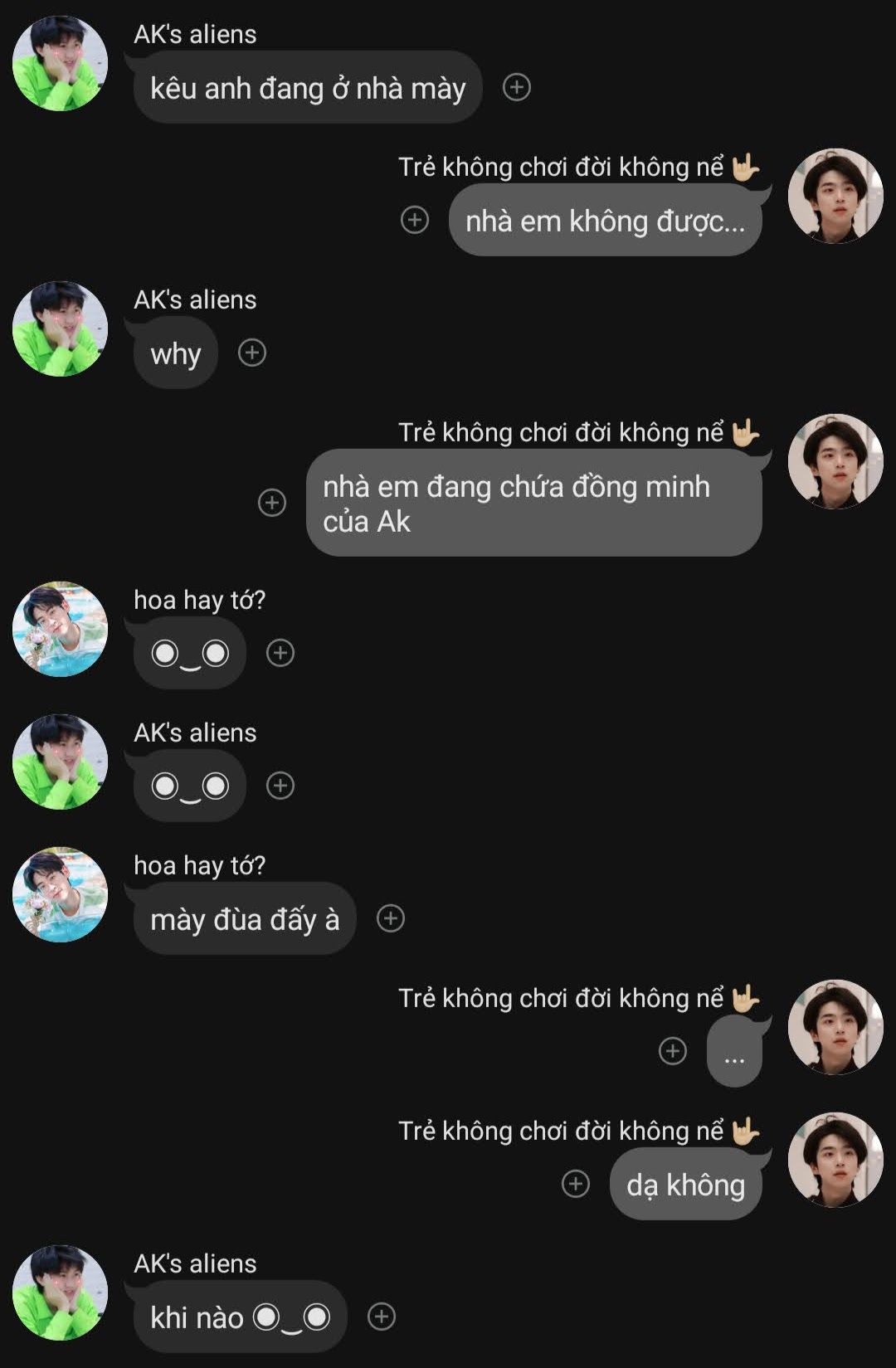React to AK's aliens' emoticon-only ◉_◉ message

click(280, 786)
